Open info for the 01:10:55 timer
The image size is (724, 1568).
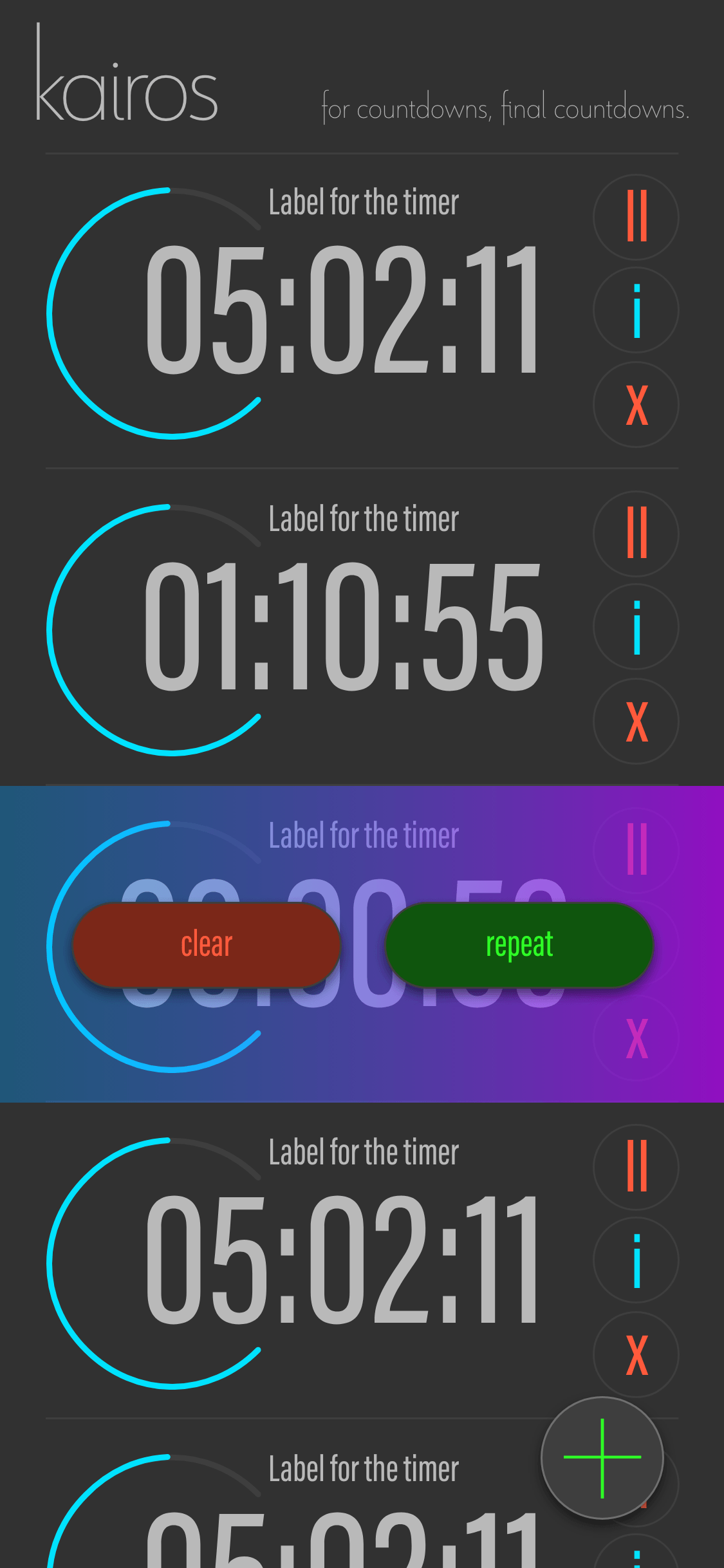point(636,626)
